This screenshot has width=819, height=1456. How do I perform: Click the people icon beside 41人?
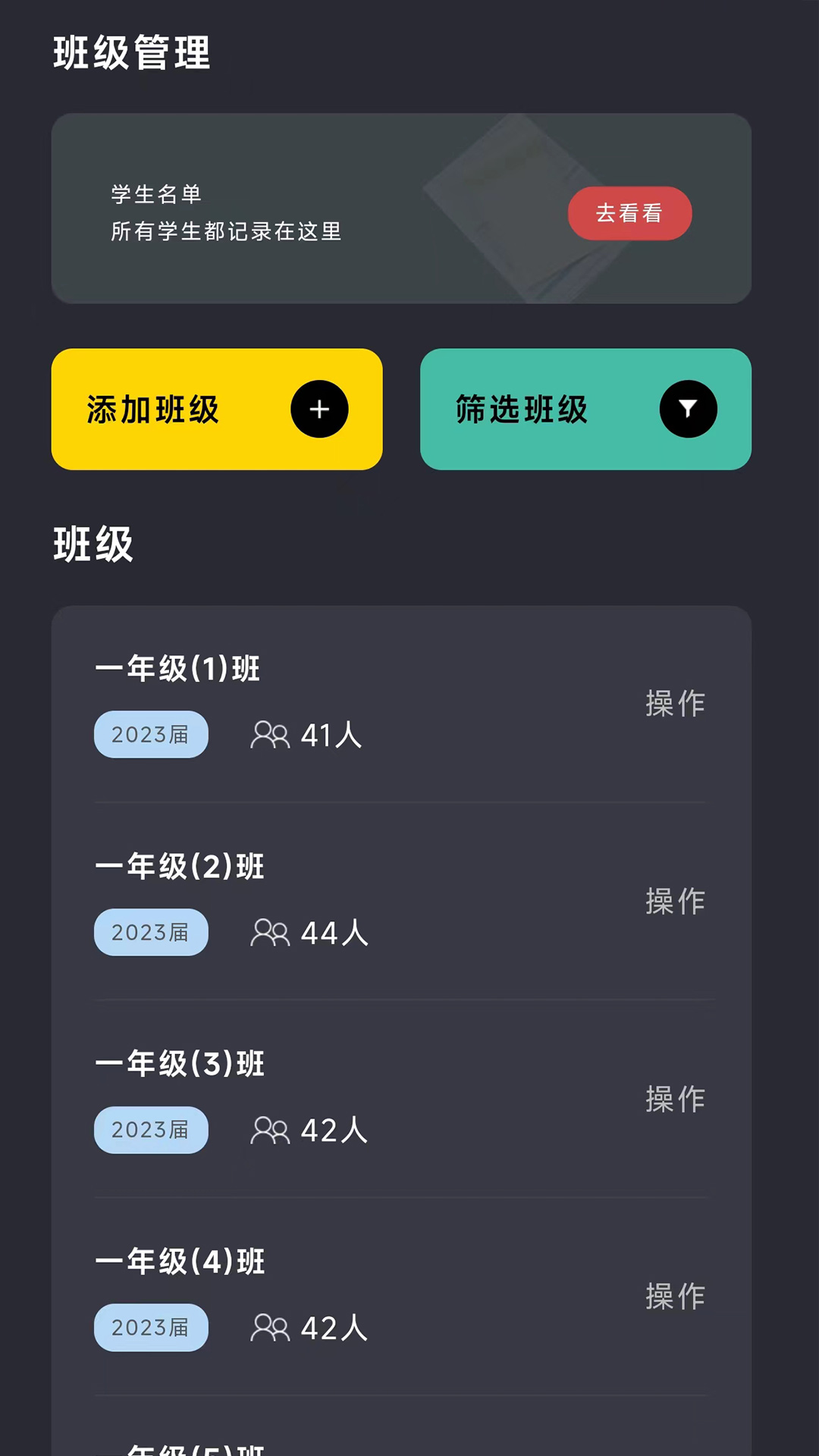(270, 735)
